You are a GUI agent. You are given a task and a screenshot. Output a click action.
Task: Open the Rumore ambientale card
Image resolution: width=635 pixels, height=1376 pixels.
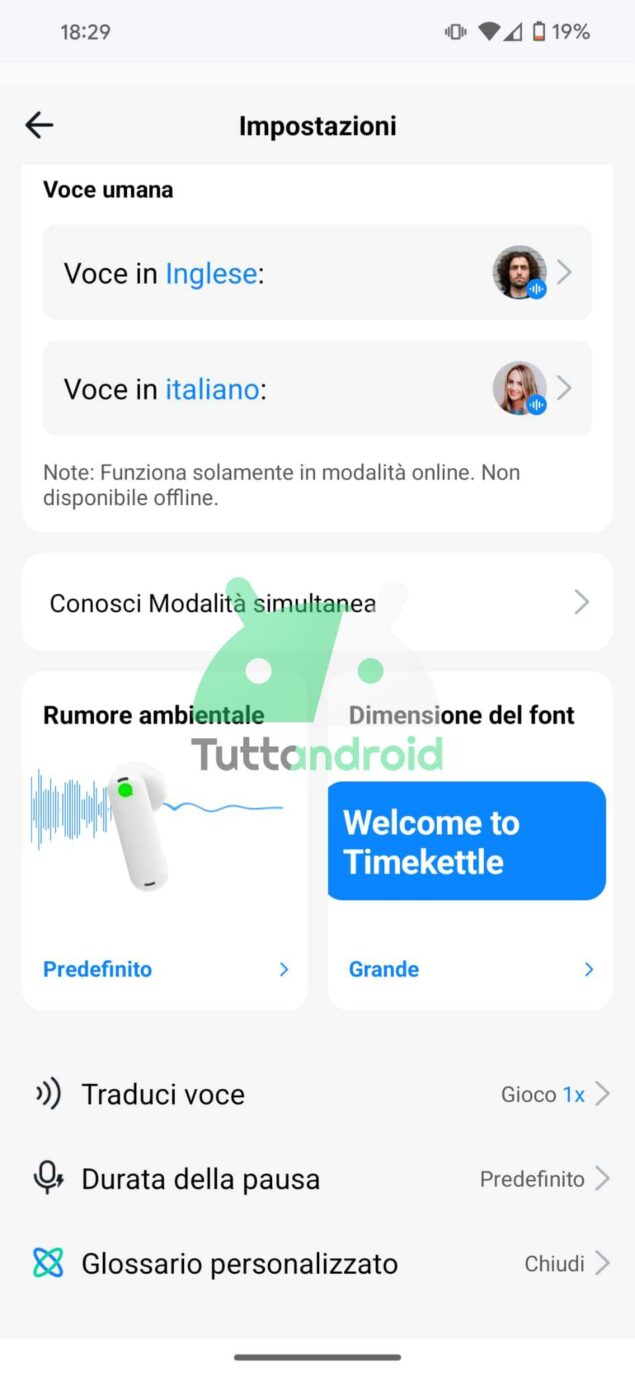point(165,842)
